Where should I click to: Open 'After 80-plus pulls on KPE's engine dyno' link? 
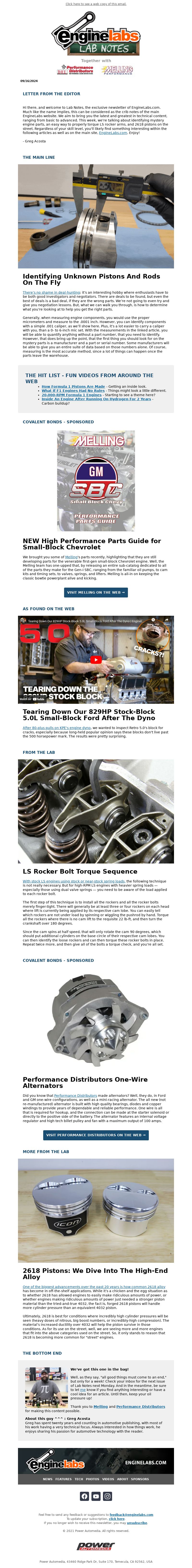(56, 727)
